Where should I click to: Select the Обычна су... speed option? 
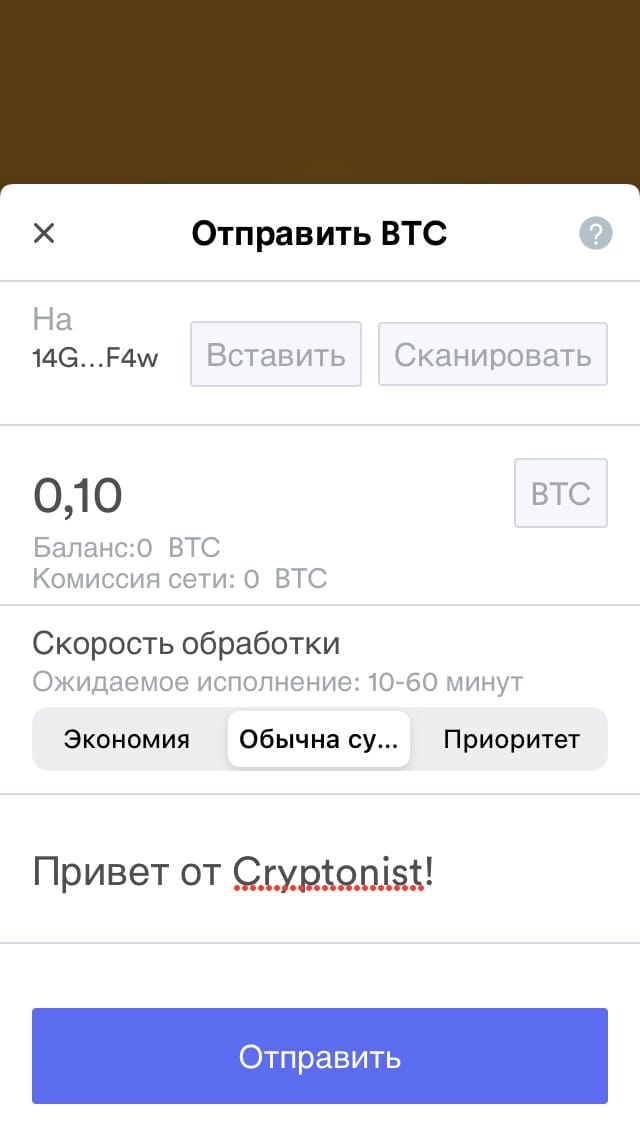point(319,739)
